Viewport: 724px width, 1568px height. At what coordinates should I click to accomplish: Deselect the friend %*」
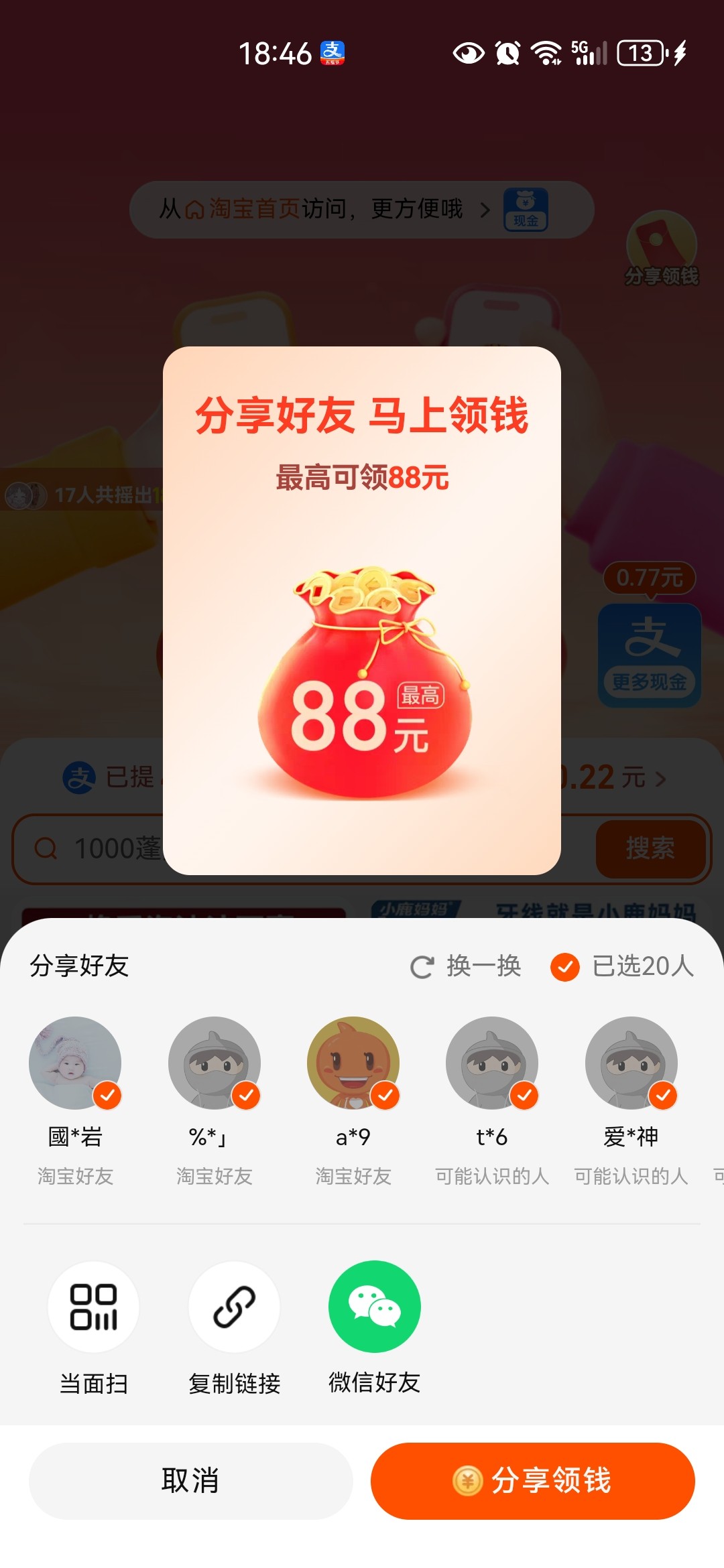point(215,1063)
